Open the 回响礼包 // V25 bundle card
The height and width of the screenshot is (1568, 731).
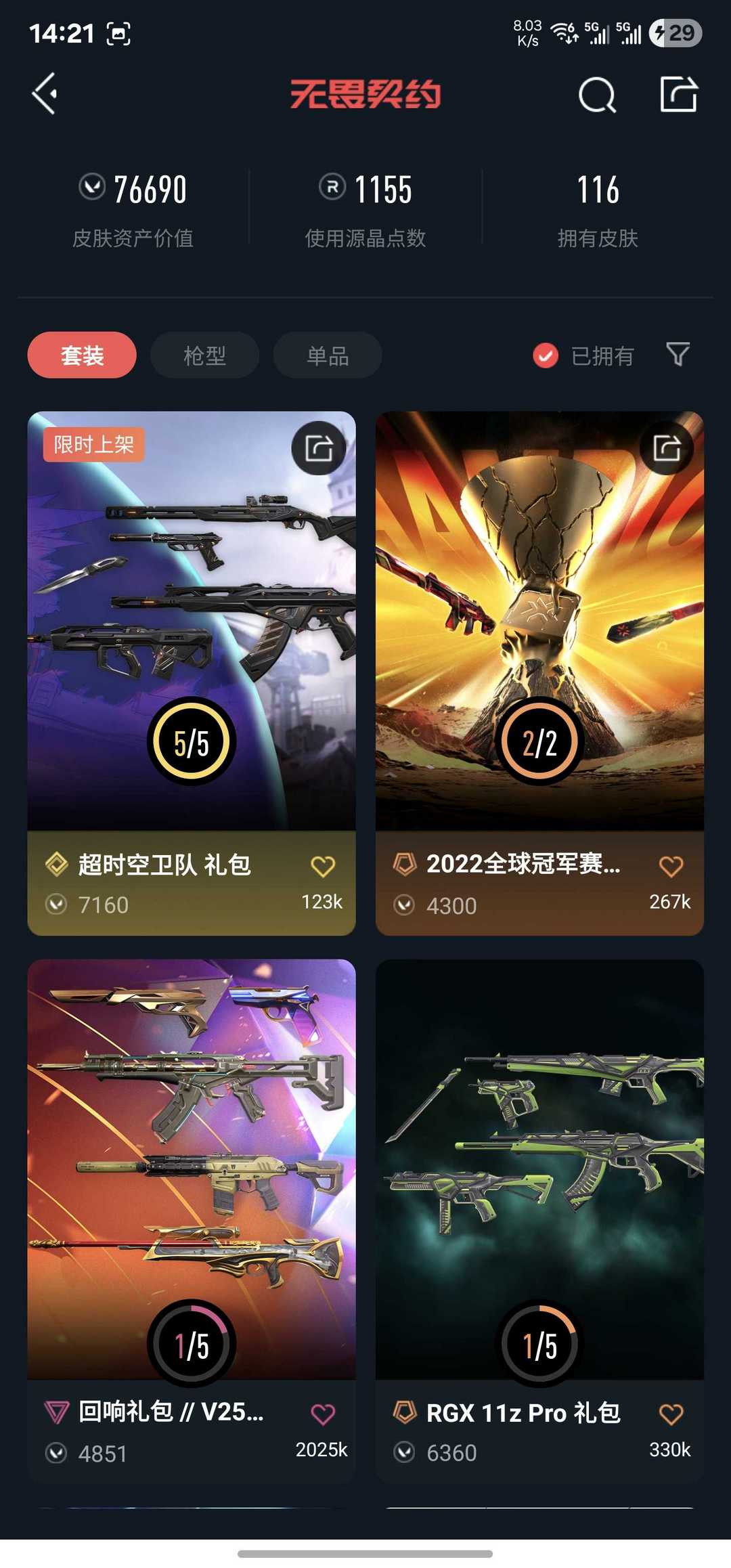pyautogui.click(x=192, y=1221)
